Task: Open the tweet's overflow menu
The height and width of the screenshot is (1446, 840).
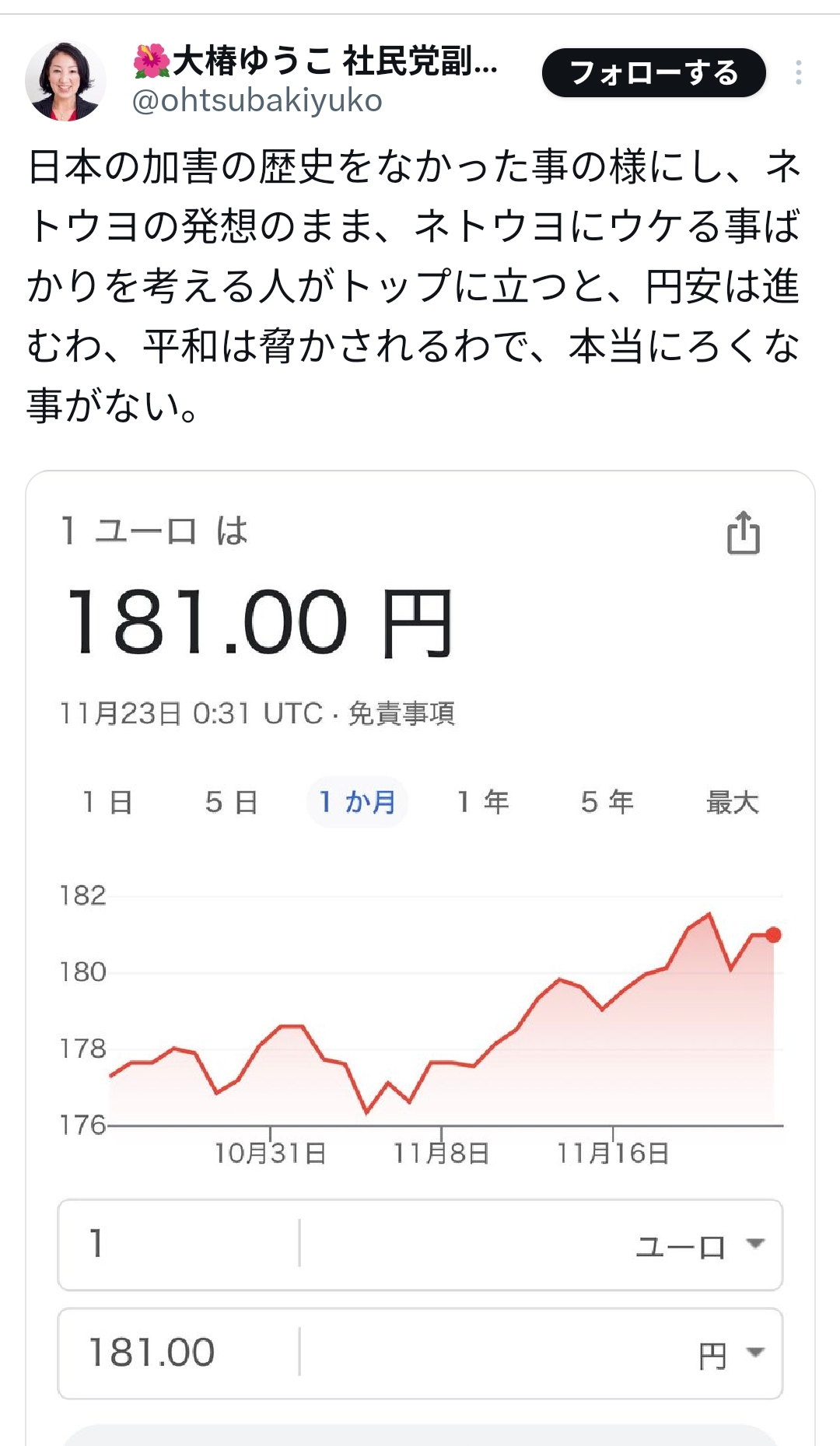Action: (799, 73)
